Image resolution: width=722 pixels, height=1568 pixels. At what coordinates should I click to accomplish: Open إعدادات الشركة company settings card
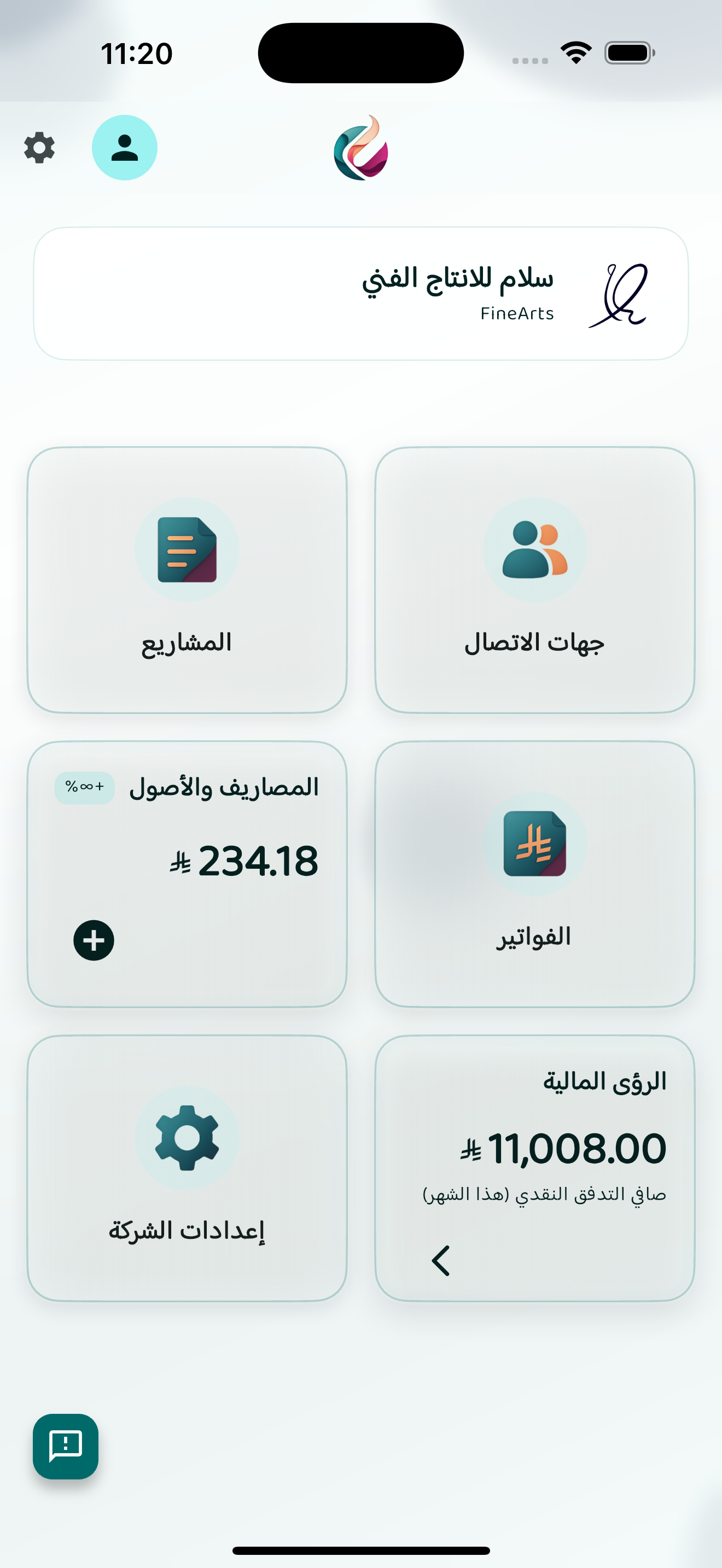point(187,1167)
